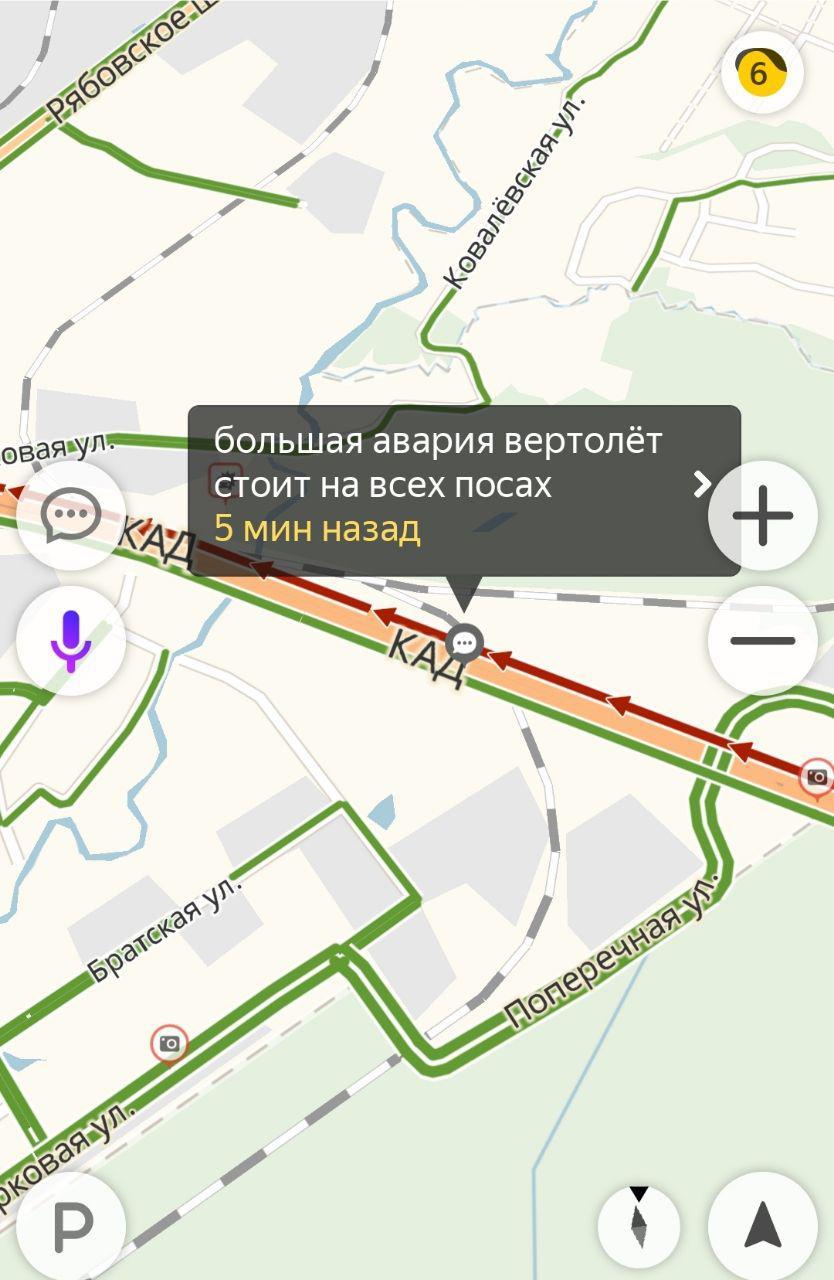This screenshot has height=1280, width=834.
Task: Reset map orientation with the compass
Action: [639, 1225]
